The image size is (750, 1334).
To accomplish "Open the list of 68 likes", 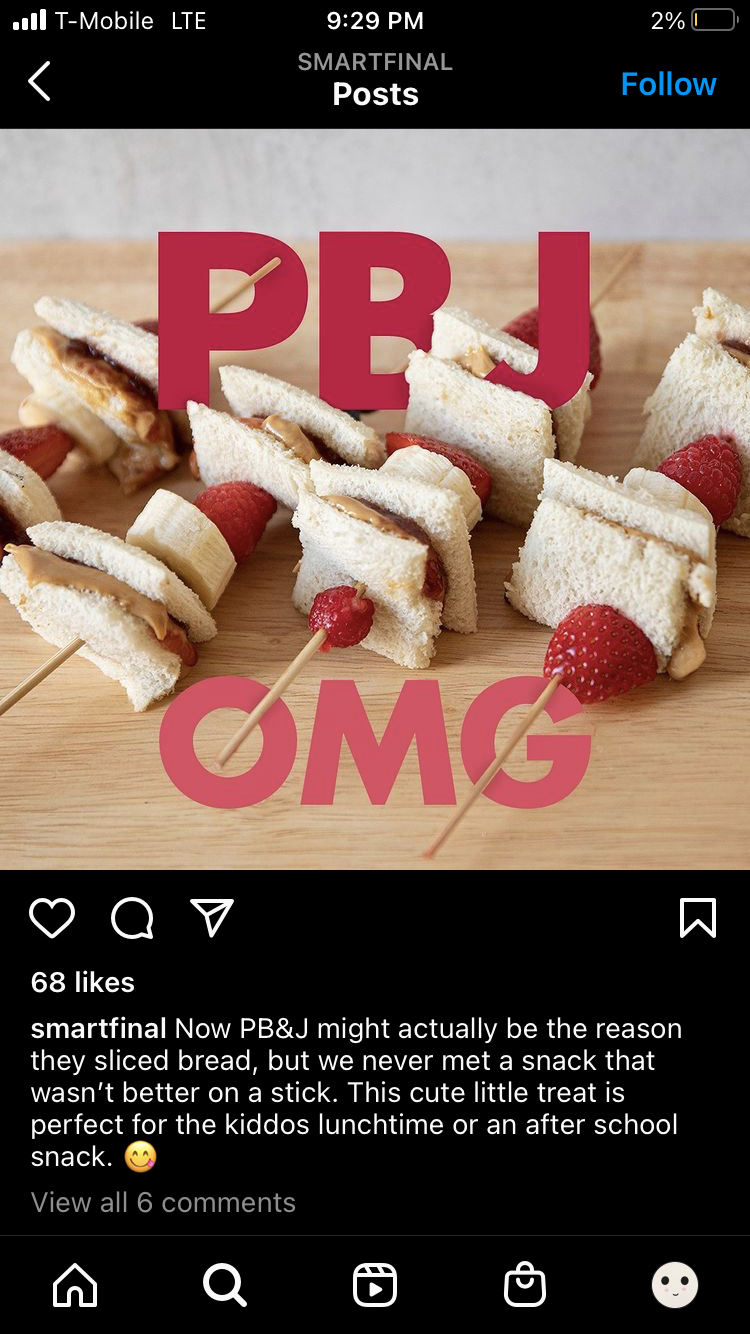I will pyautogui.click(x=83, y=982).
